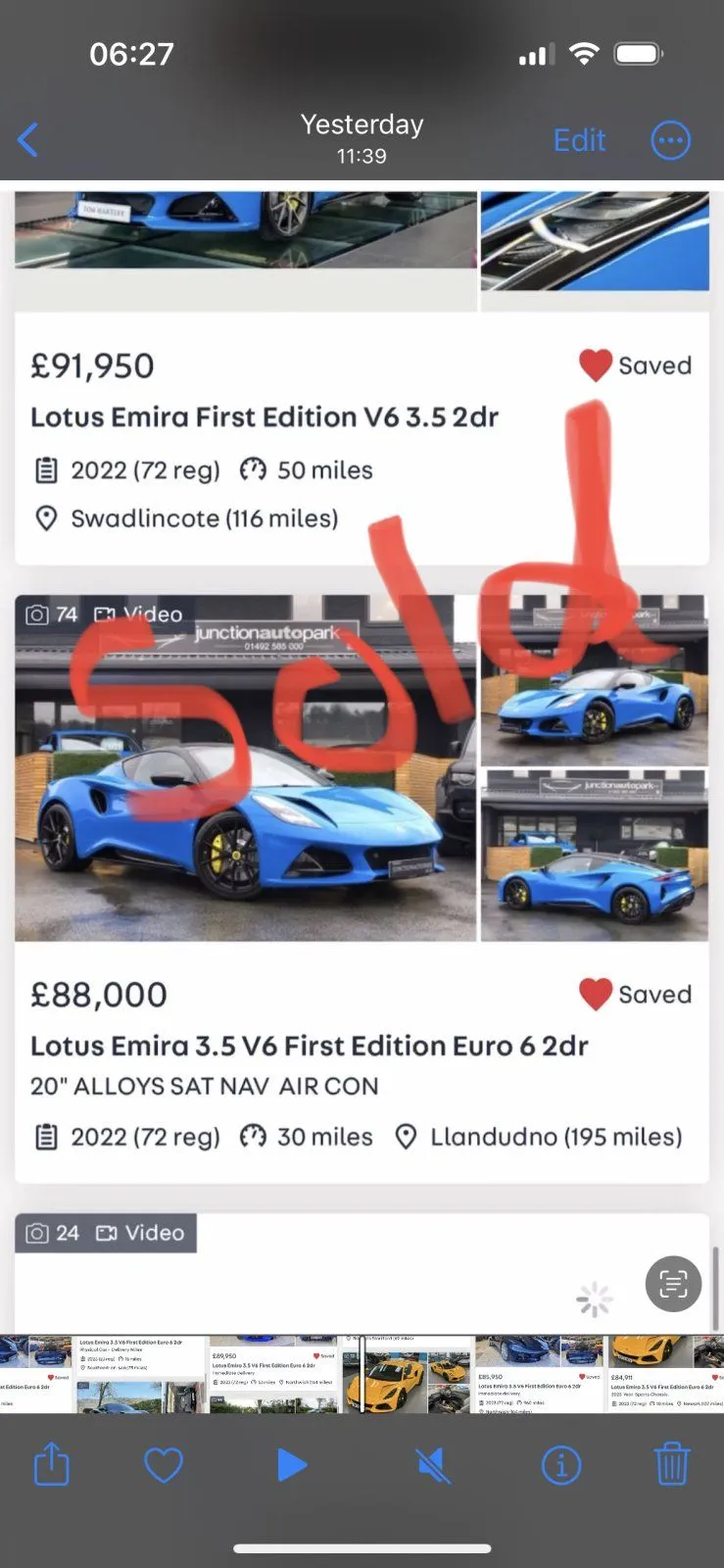Screen dimensions: 724x1568
Task: Jump to the yellow car frame in scrubber
Action: 402,1374
